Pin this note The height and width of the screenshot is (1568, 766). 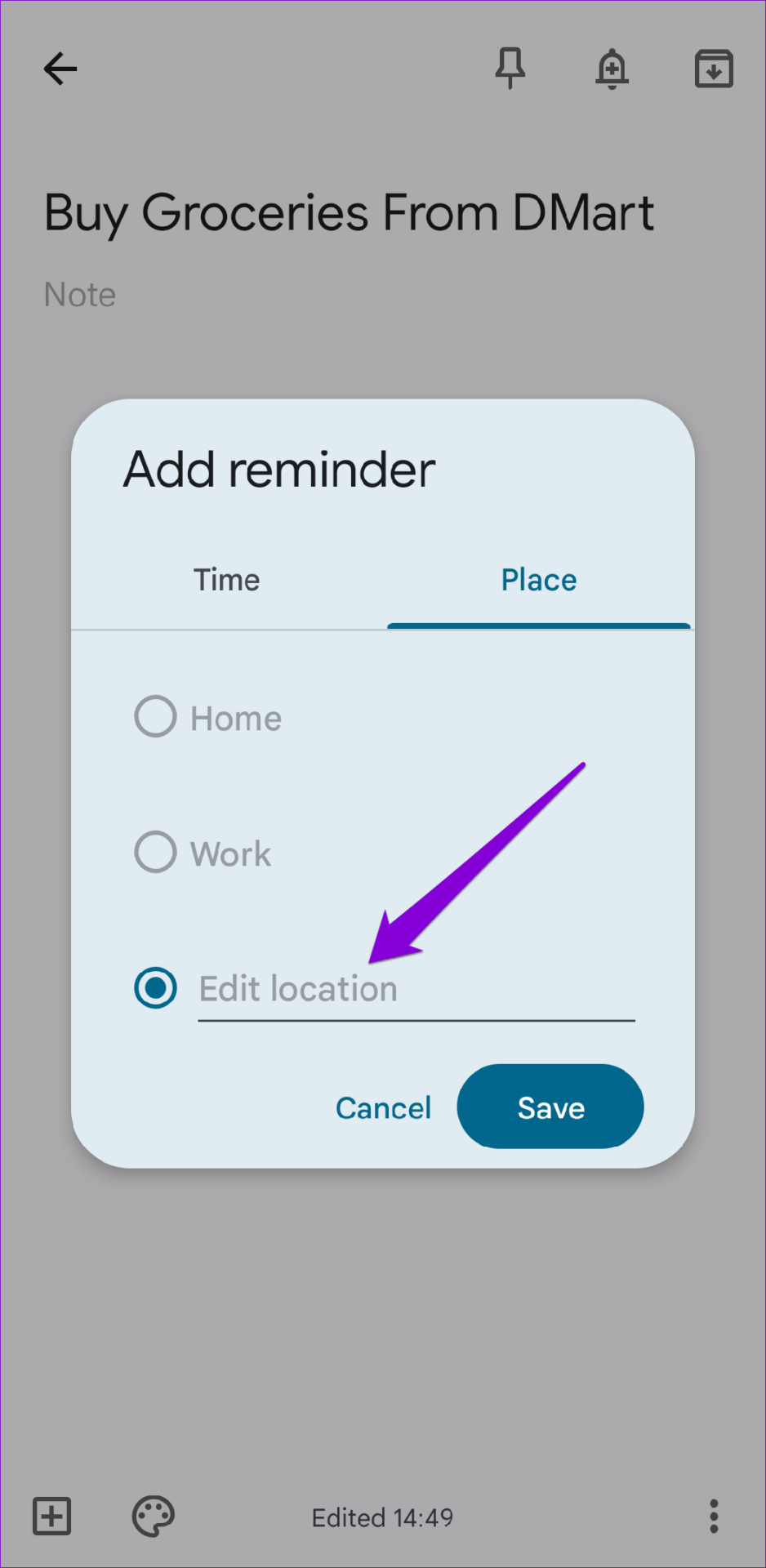click(x=510, y=68)
